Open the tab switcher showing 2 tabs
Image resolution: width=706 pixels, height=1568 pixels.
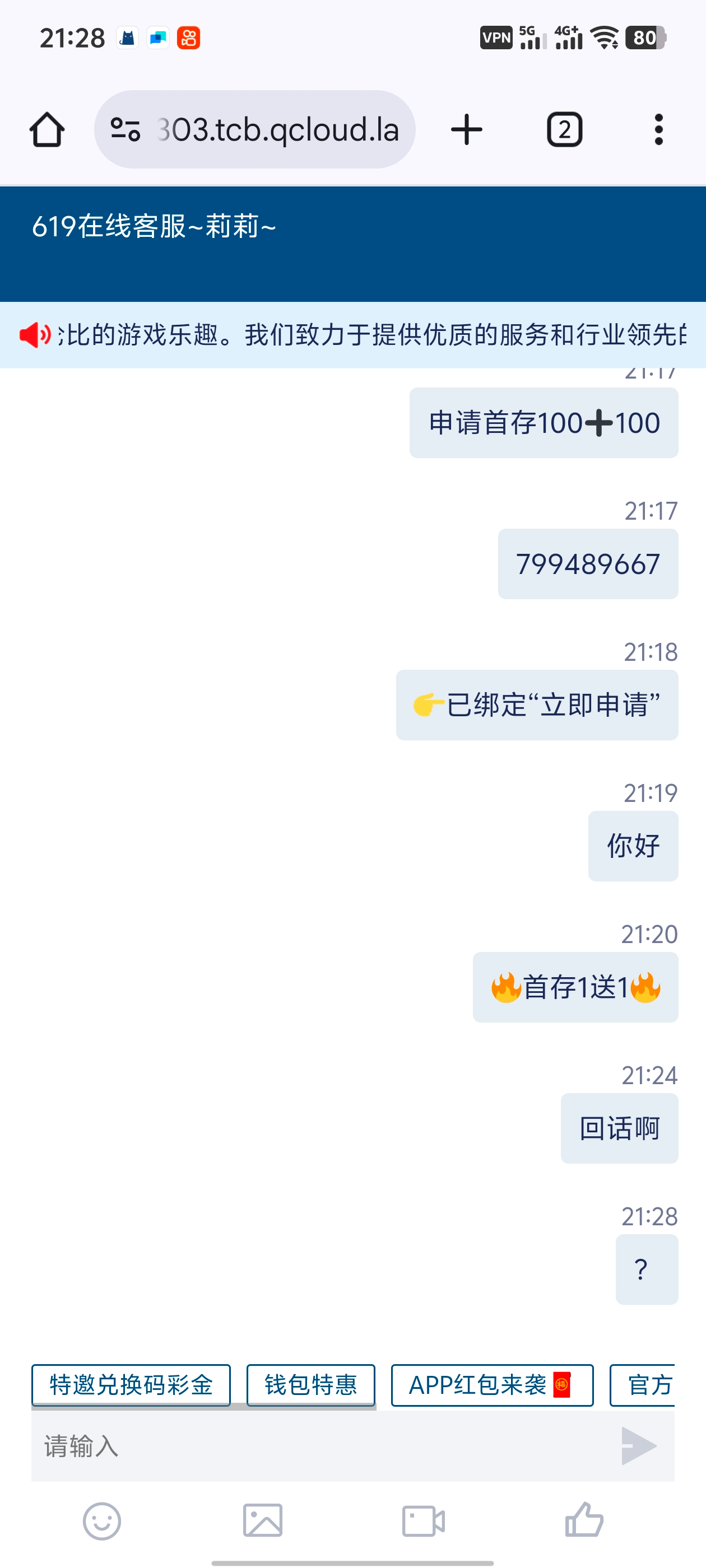click(x=565, y=130)
